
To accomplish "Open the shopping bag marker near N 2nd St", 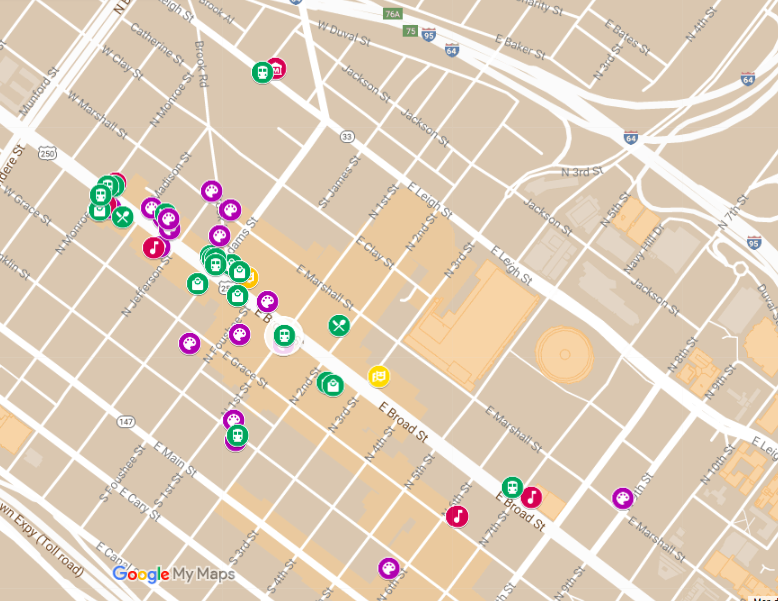I will coord(333,384).
